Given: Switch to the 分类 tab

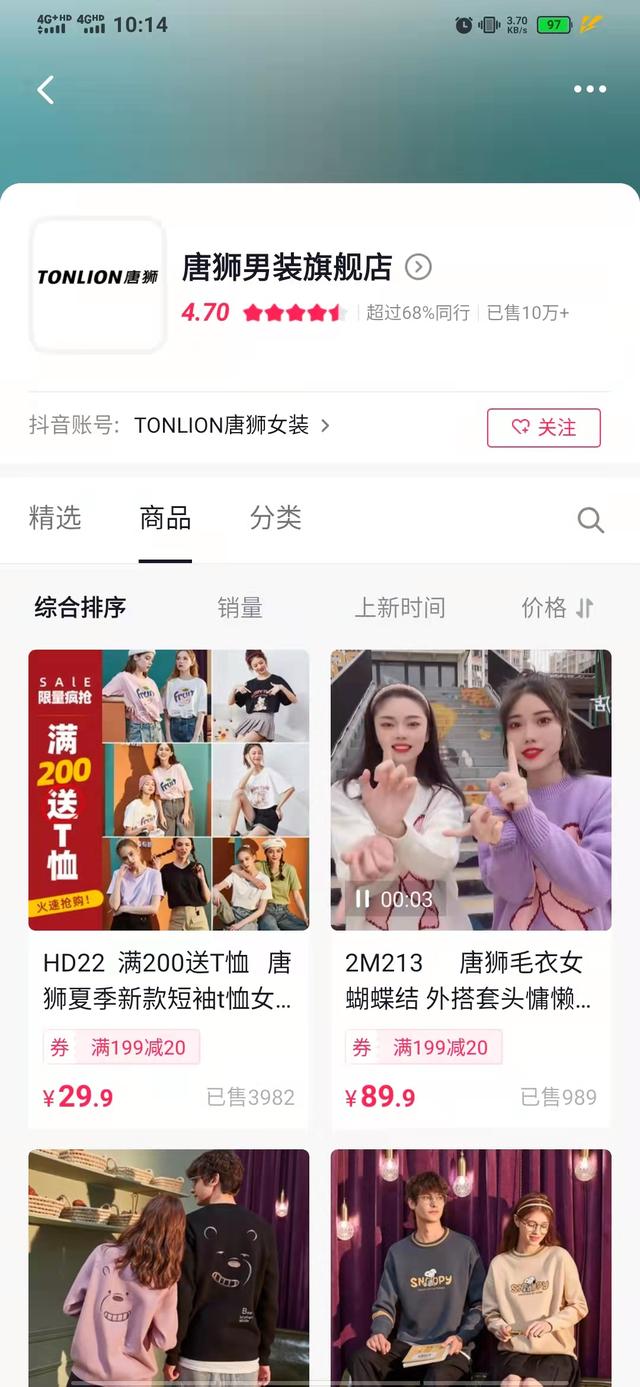Looking at the screenshot, I should [x=275, y=518].
